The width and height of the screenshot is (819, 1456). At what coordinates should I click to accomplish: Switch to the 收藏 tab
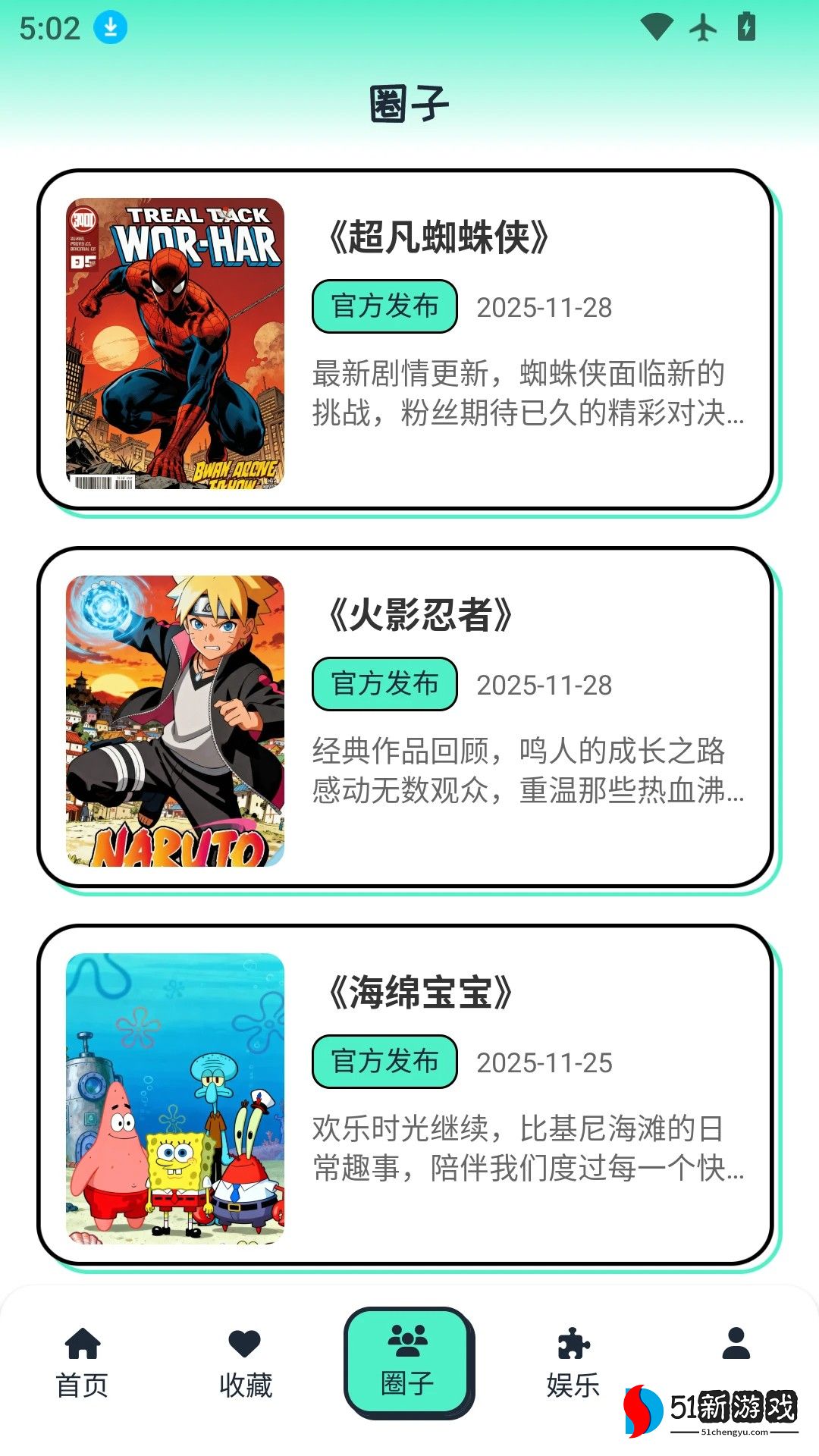pyautogui.click(x=245, y=1363)
